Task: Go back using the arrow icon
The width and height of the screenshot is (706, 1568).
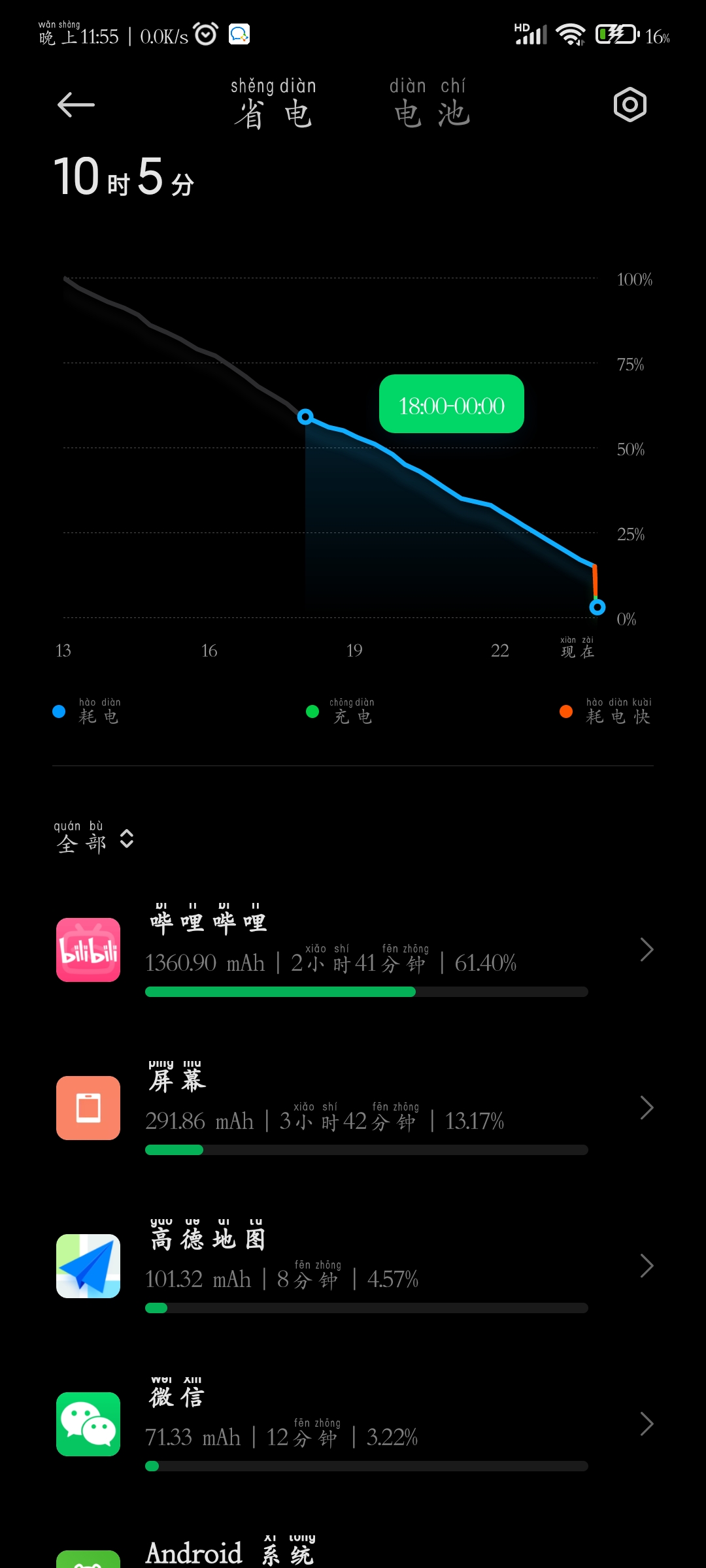Action: [x=76, y=105]
